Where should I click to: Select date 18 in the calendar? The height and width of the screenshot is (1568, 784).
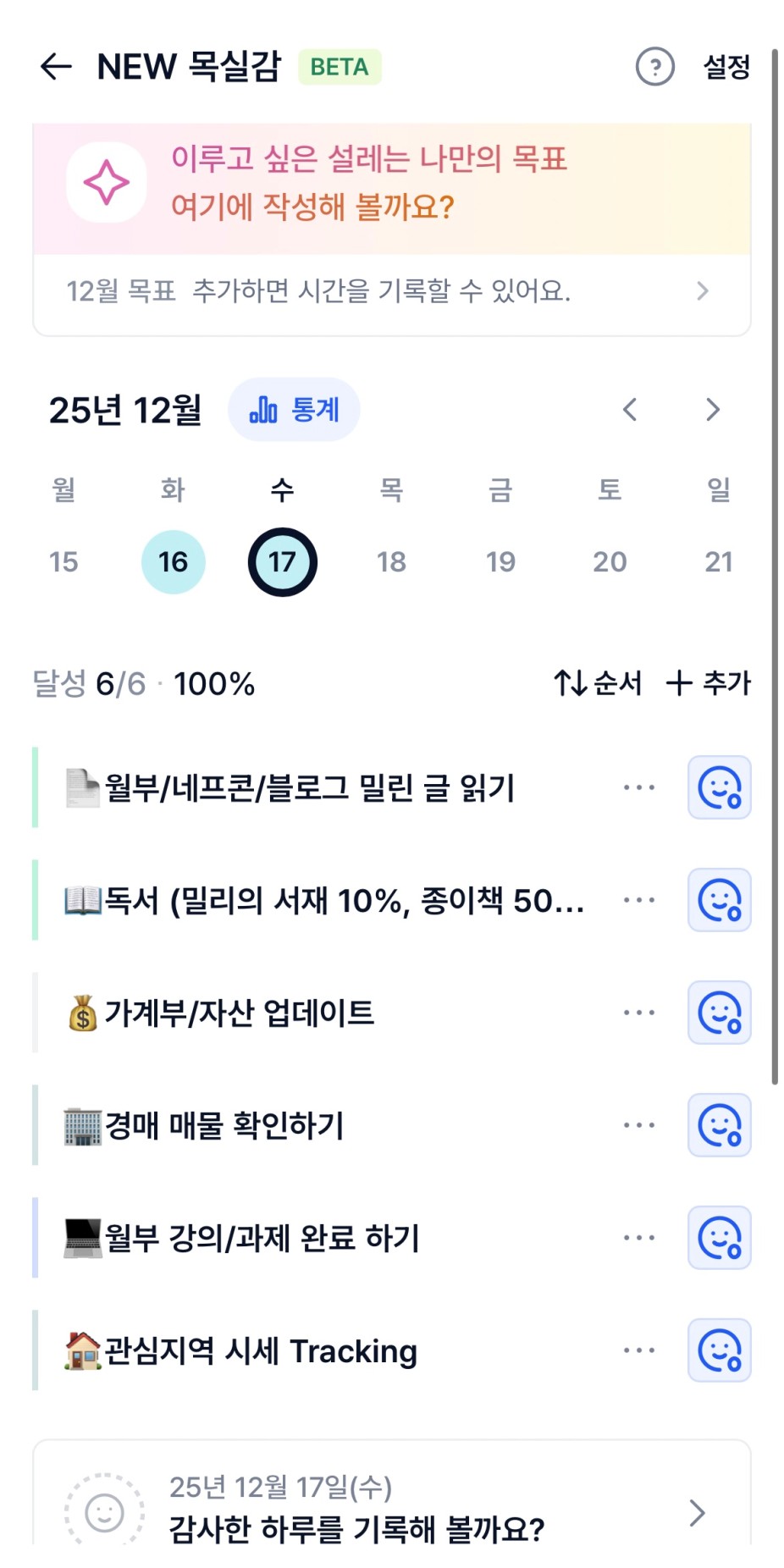coord(391,561)
